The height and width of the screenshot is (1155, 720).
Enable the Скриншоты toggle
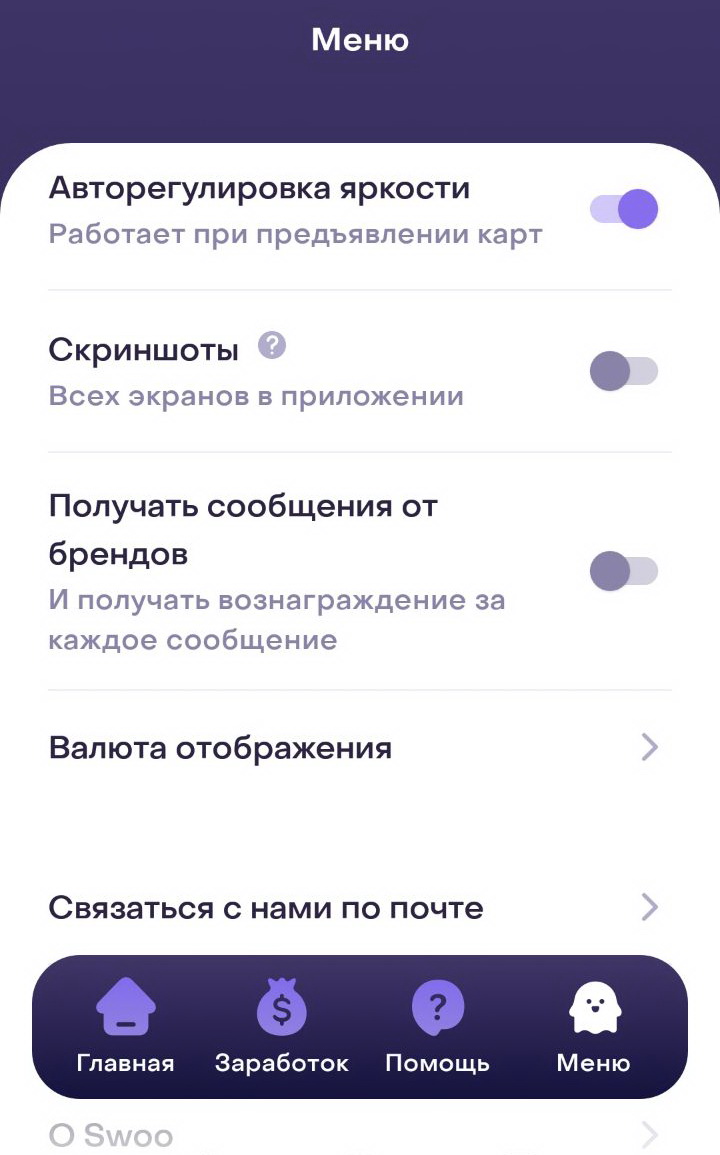point(623,371)
